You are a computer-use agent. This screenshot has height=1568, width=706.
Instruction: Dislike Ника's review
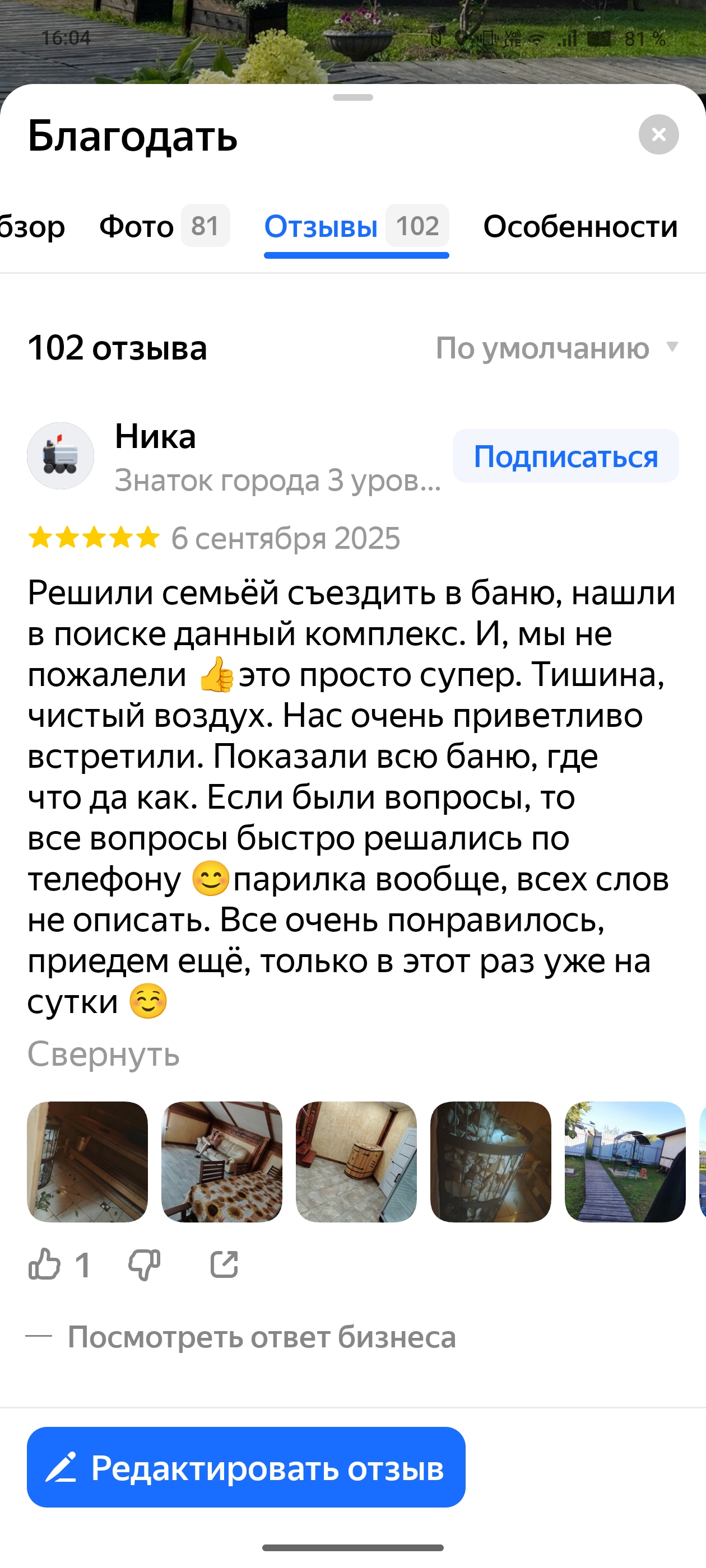[145, 1264]
